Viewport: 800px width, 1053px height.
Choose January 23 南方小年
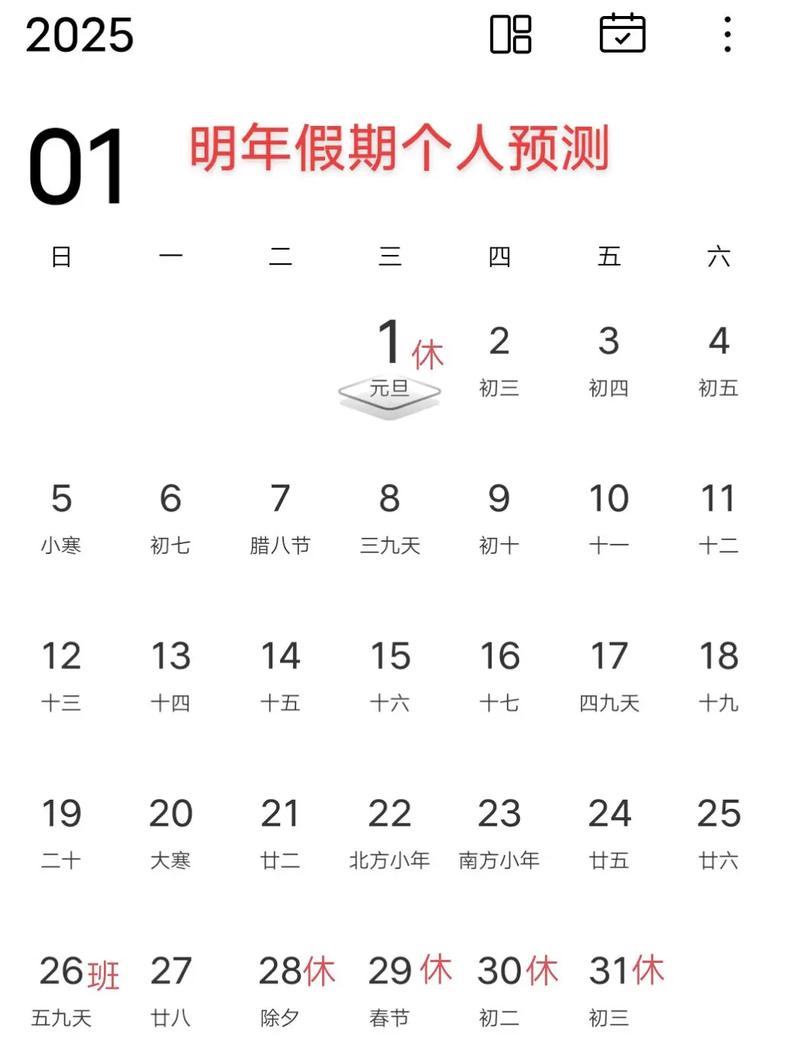pos(499,832)
